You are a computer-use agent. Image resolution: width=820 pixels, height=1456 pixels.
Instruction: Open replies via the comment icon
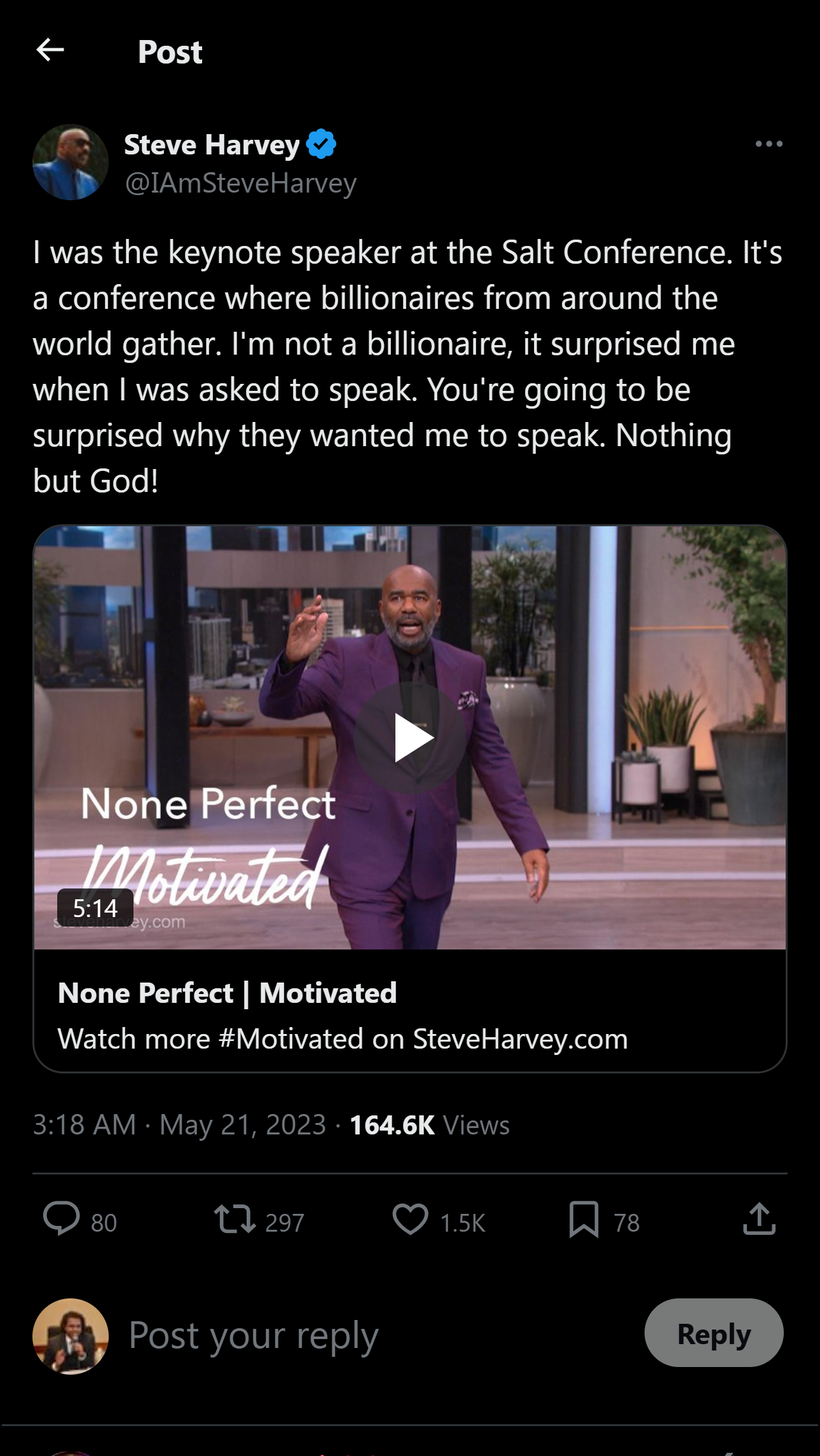click(x=61, y=1220)
